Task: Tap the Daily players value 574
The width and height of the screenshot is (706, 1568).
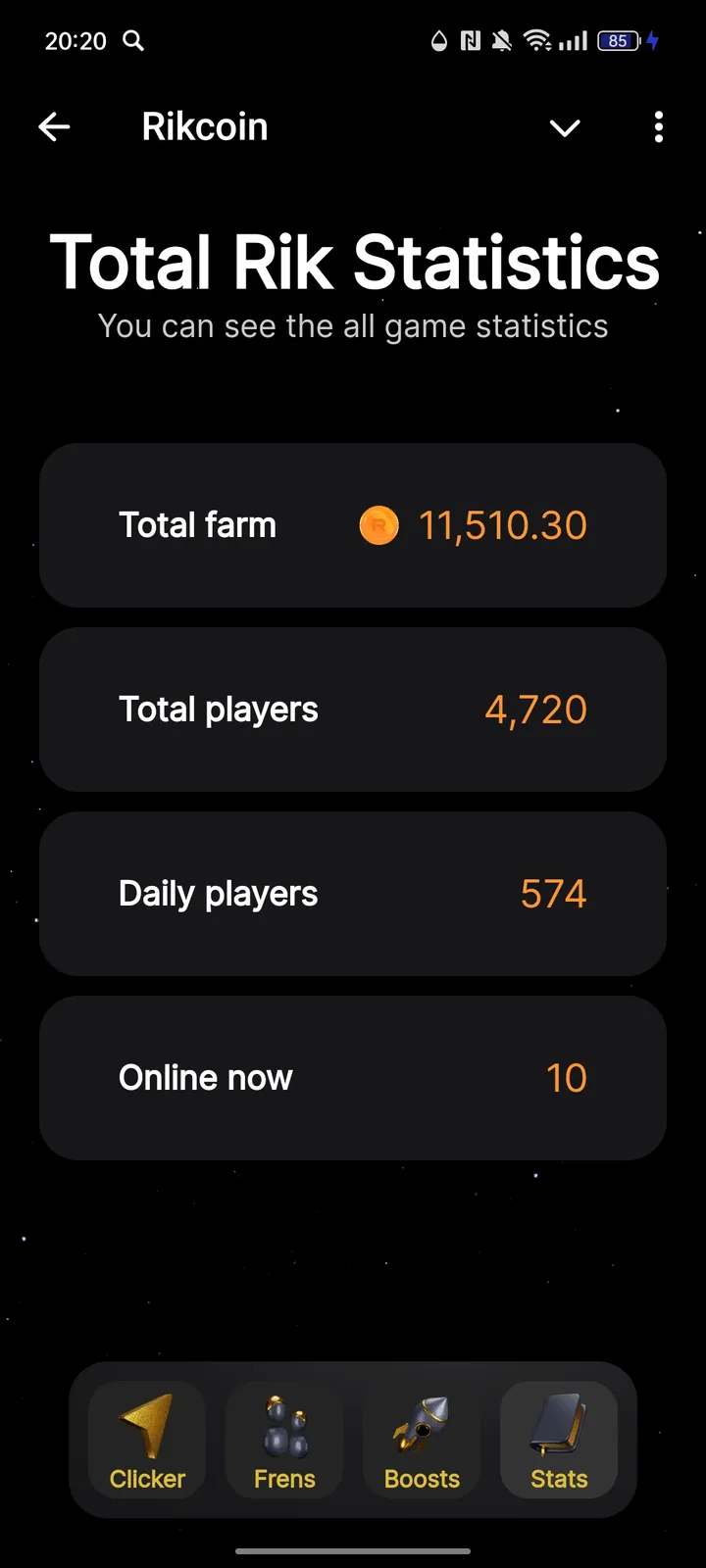Action: click(553, 893)
